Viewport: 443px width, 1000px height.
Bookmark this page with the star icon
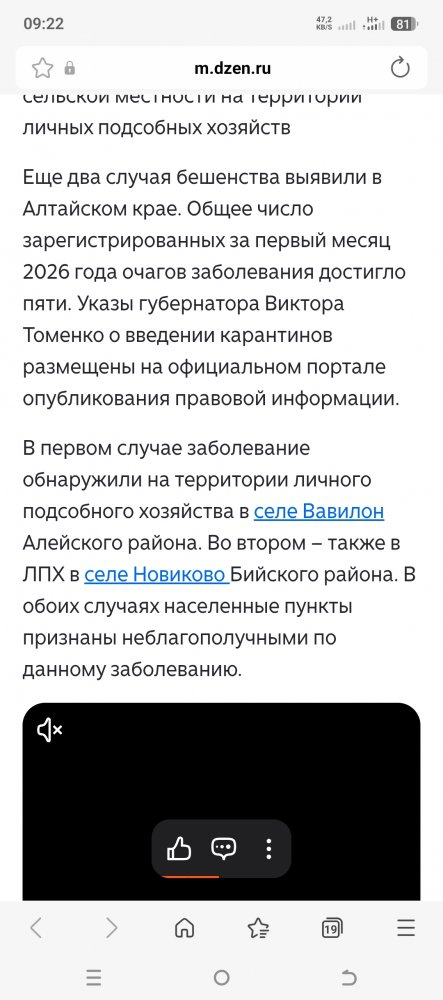point(43,68)
